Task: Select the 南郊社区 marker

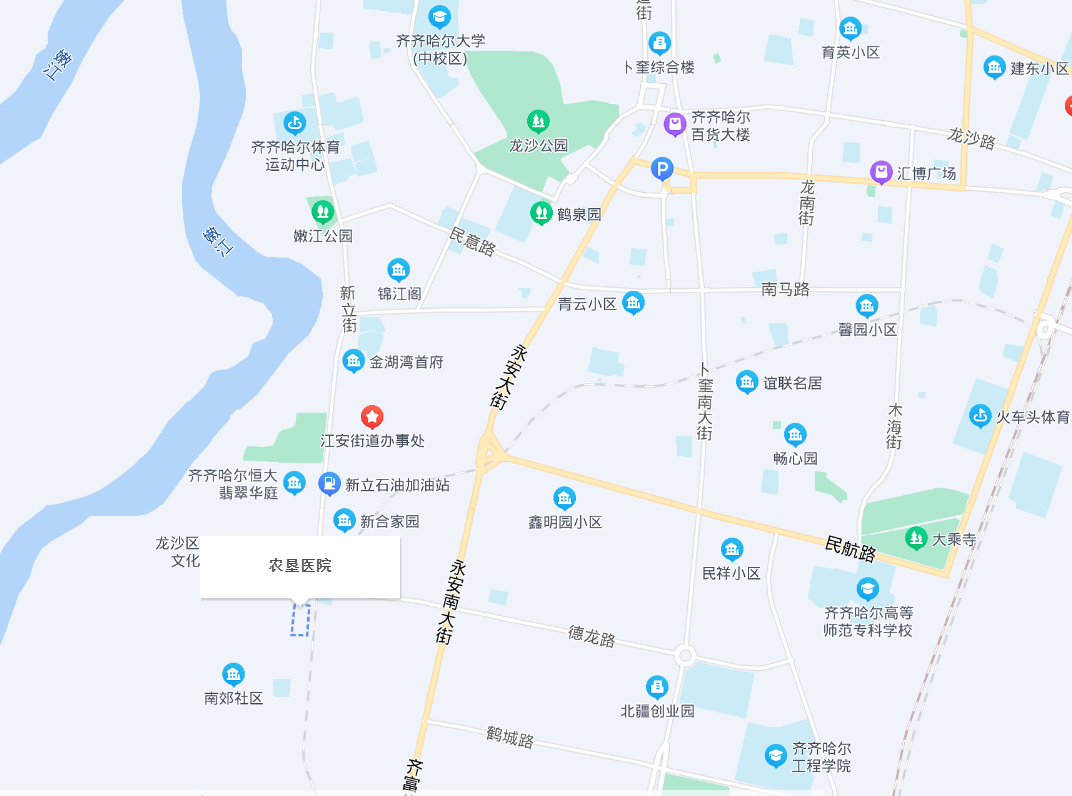Action: tap(234, 674)
